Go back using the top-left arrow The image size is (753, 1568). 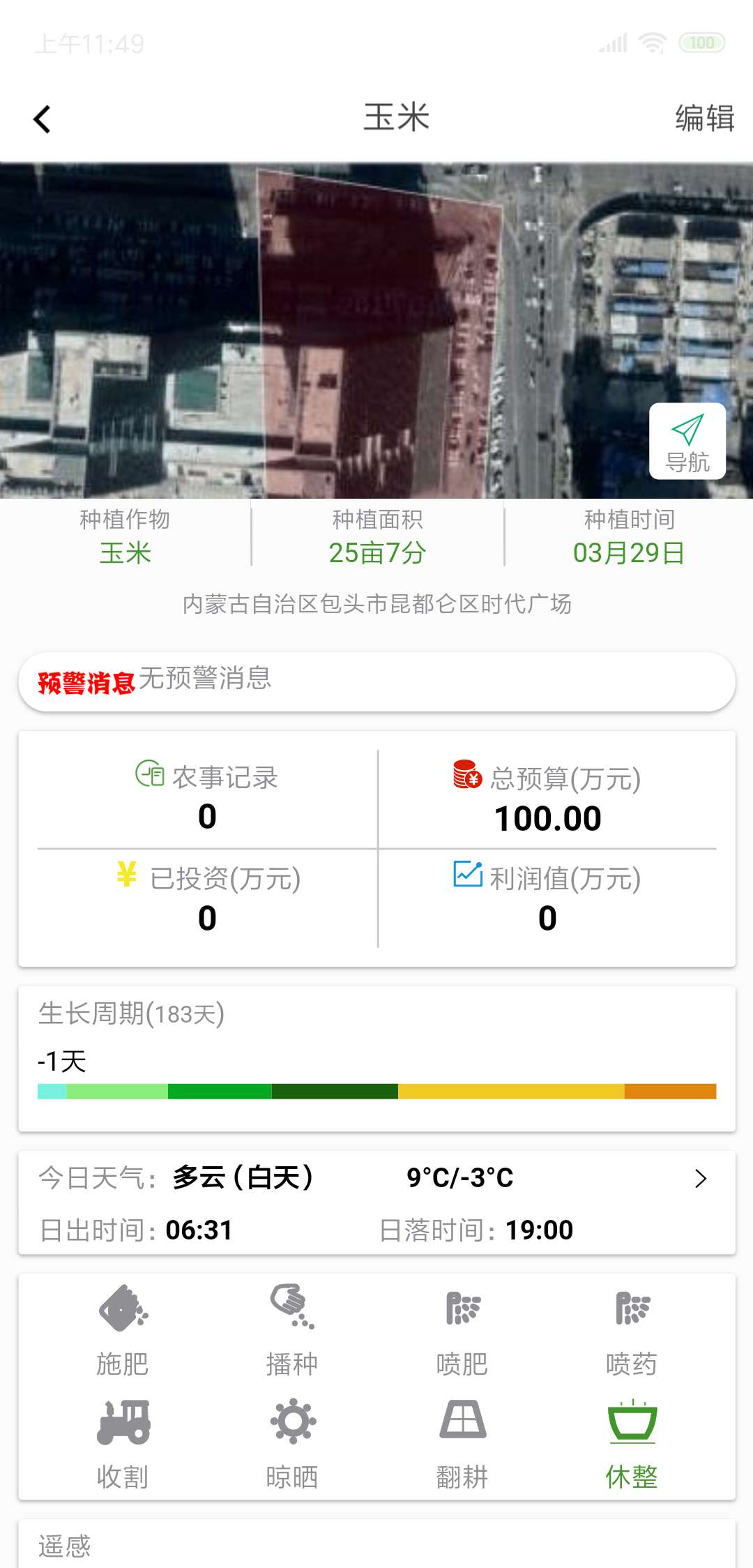(43, 119)
